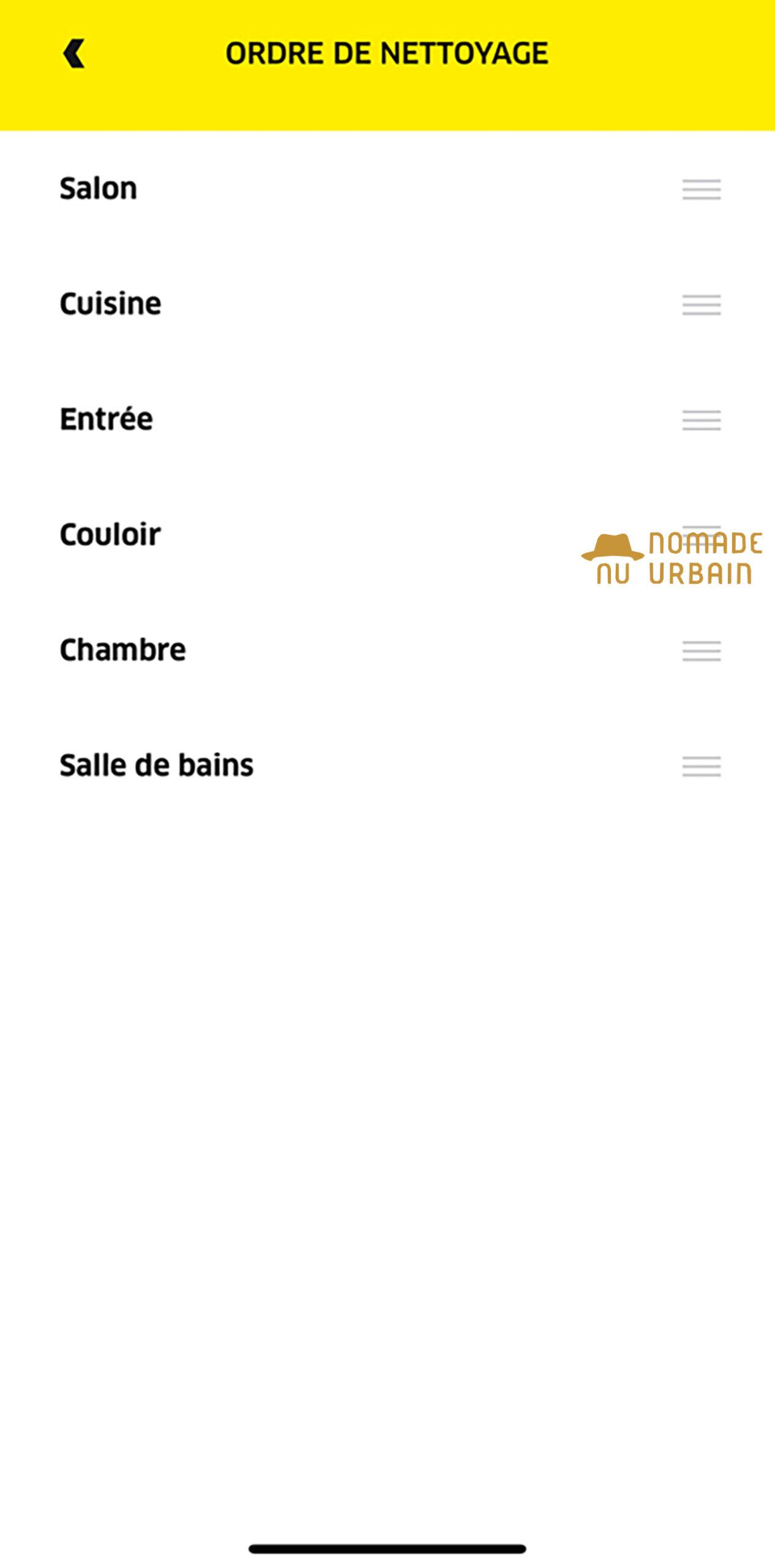Image resolution: width=775 pixels, height=1568 pixels.
Task: Tap the reorder handle for Salon
Action: 702,189
